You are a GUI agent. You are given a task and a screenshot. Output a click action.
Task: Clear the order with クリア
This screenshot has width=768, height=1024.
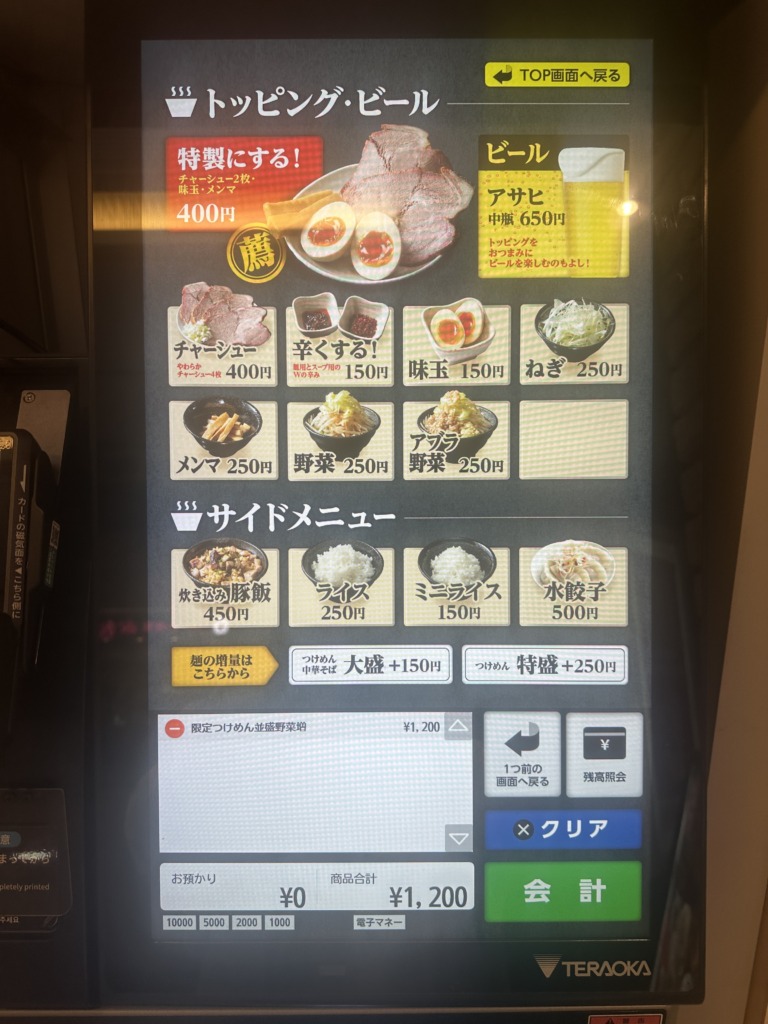pos(563,829)
